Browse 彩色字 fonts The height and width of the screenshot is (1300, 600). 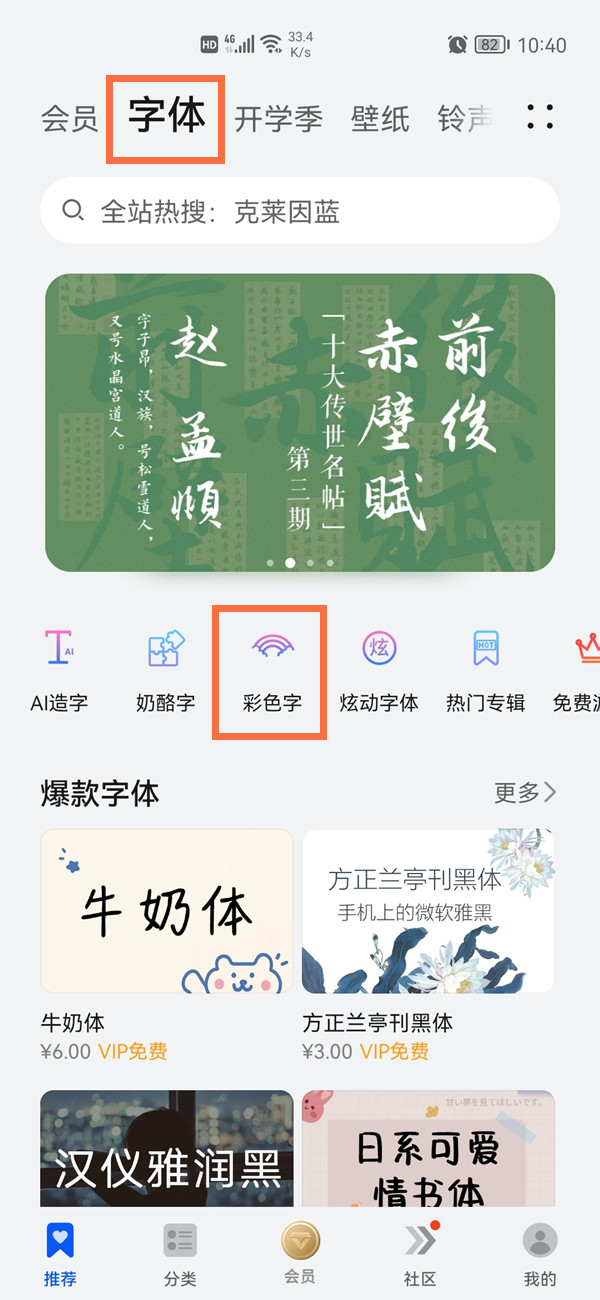click(x=272, y=668)
